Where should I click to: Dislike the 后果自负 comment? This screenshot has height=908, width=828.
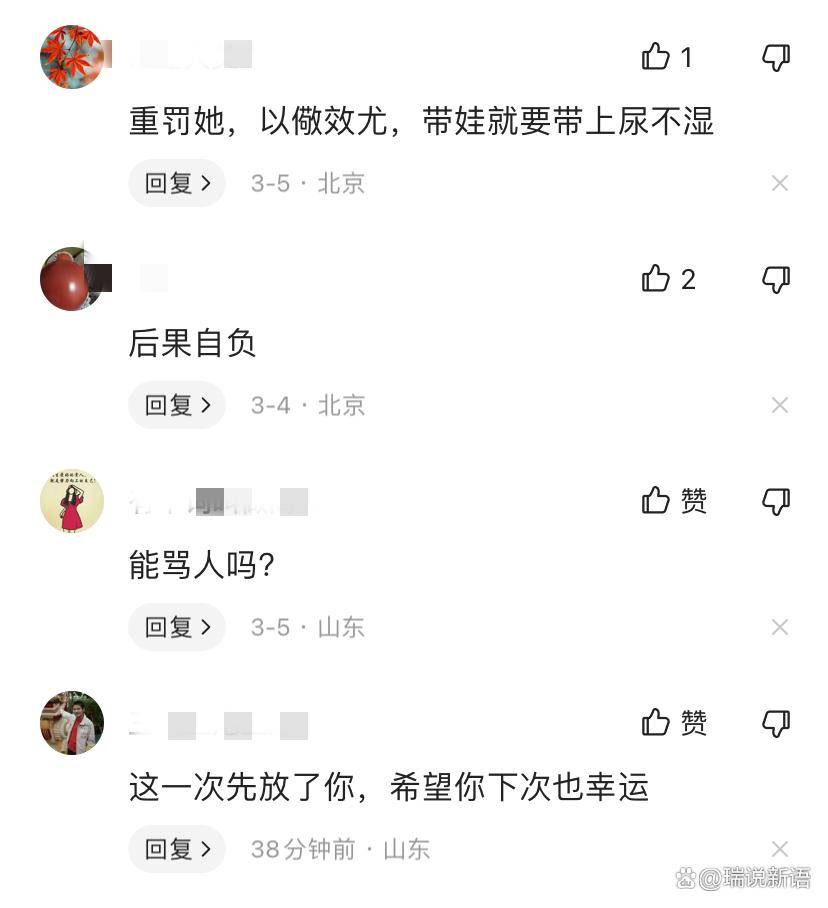point(776,279)
